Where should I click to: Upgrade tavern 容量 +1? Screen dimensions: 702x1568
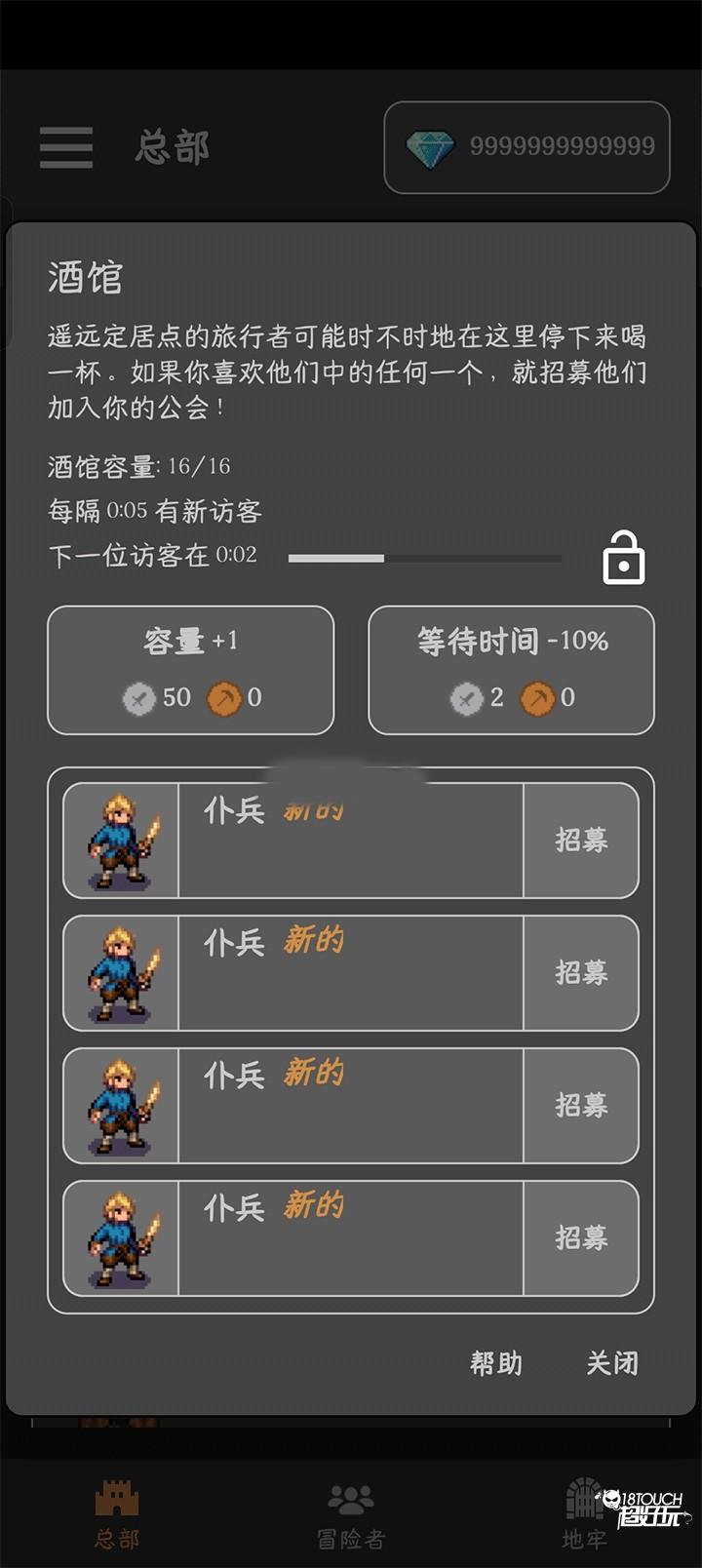tap(190, 669)
